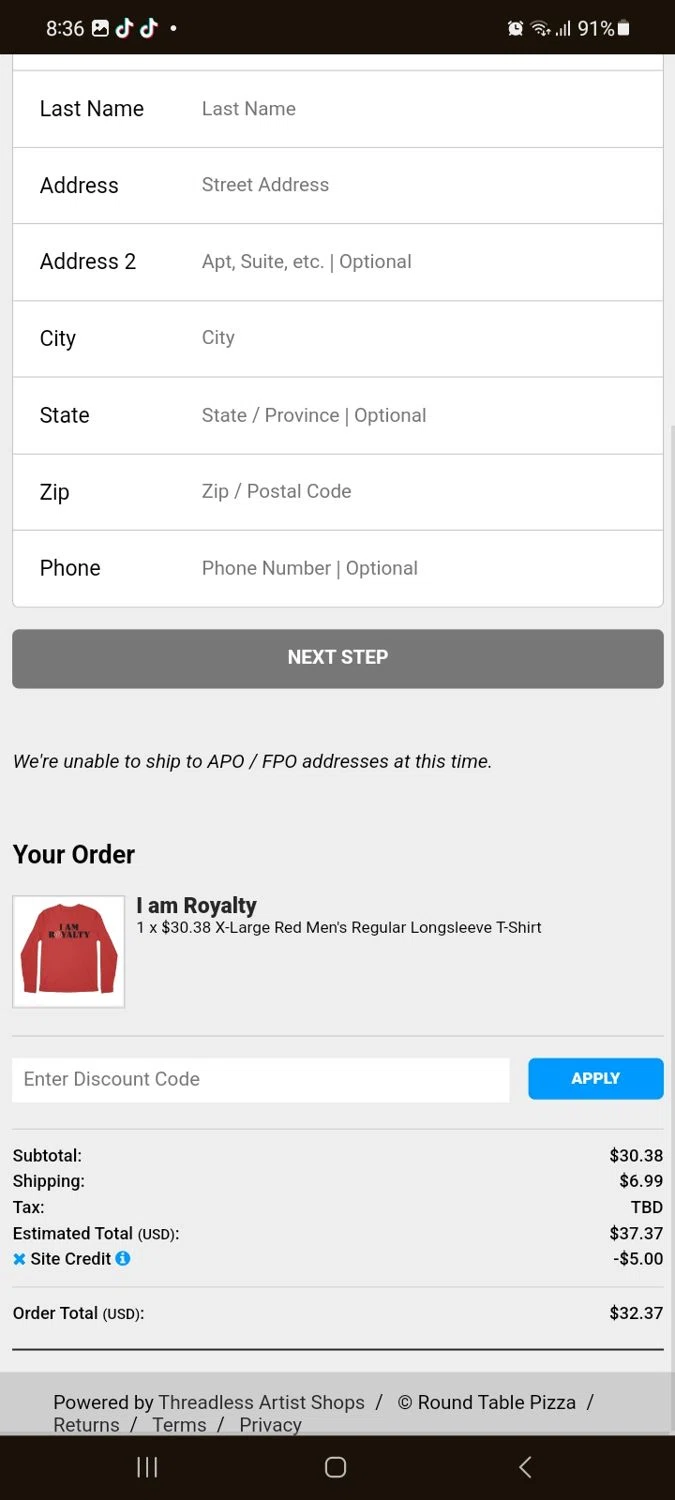This screenshot has width=675, height=1500.
Task: Go back using the system back button
Action: pos(525,1467)
